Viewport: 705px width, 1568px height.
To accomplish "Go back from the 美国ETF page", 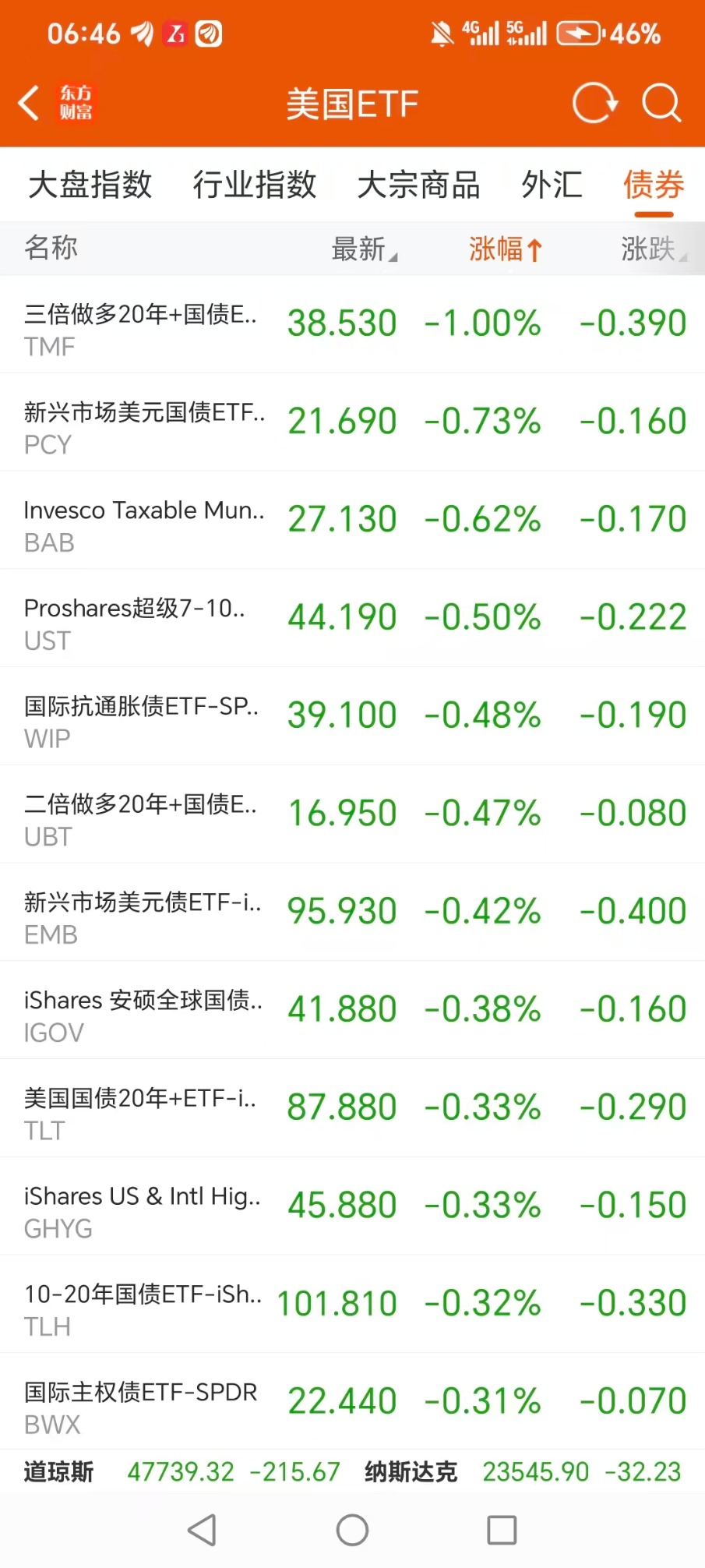I will click(x=30, y=104).
